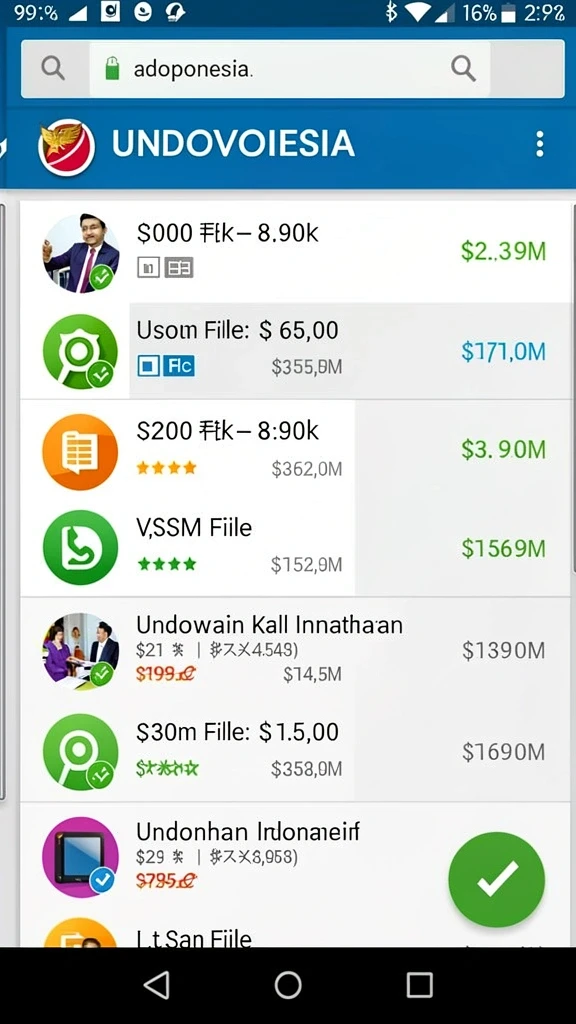
Task: Go back with the system back button
Action: coord(157,984)
